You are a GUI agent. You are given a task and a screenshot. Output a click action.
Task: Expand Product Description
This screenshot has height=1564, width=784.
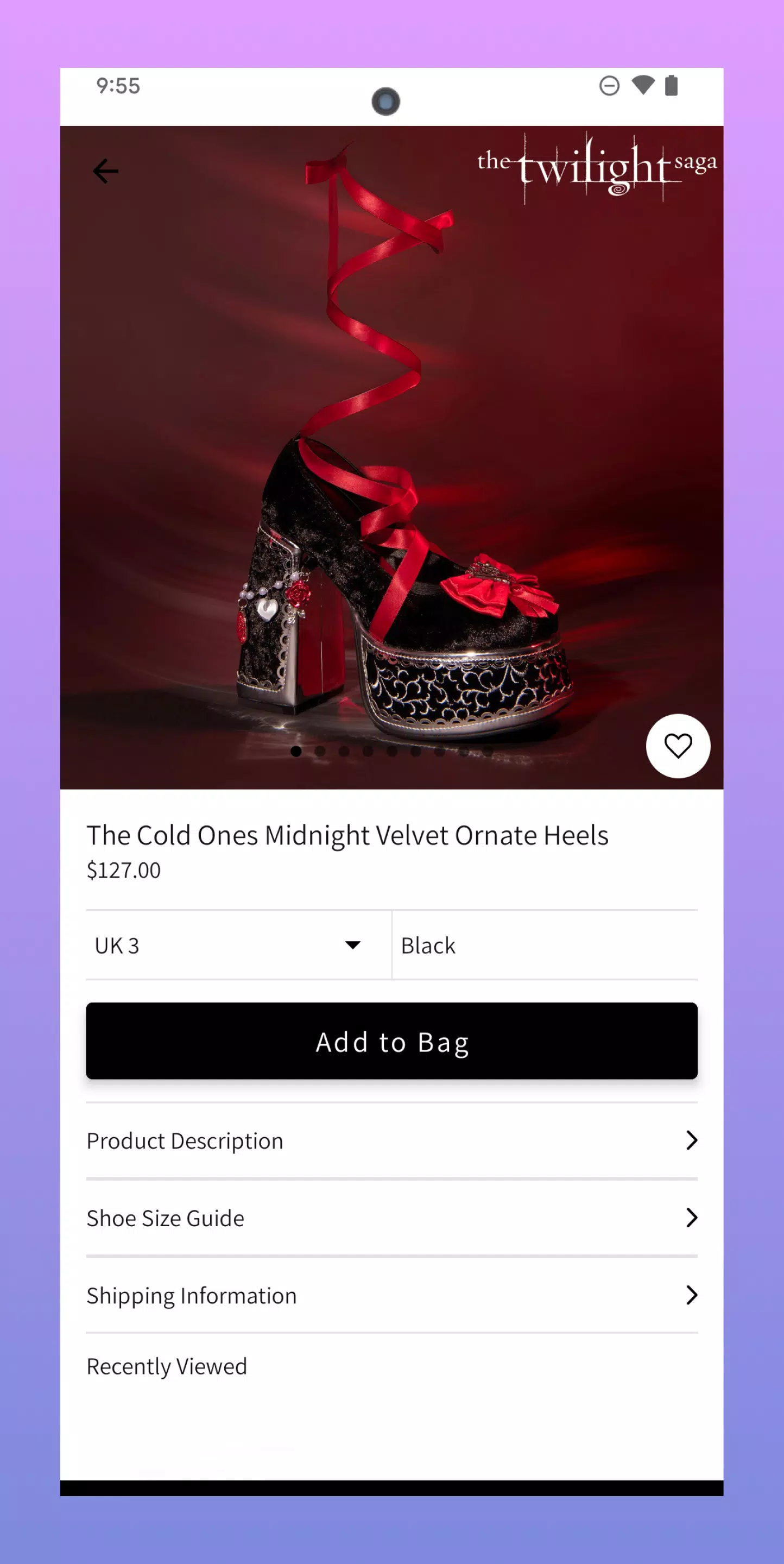[x=391, y=1141]
